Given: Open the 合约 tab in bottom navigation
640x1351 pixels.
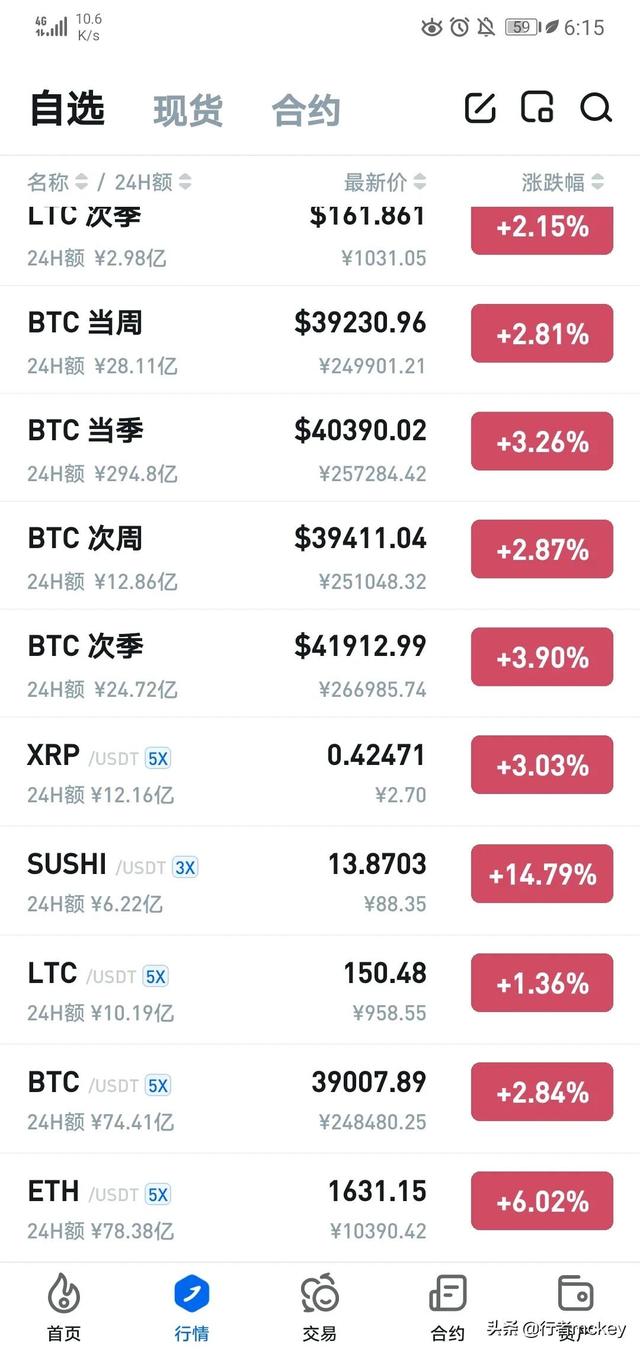Looking at the screenshot, I should (447, 1308).
